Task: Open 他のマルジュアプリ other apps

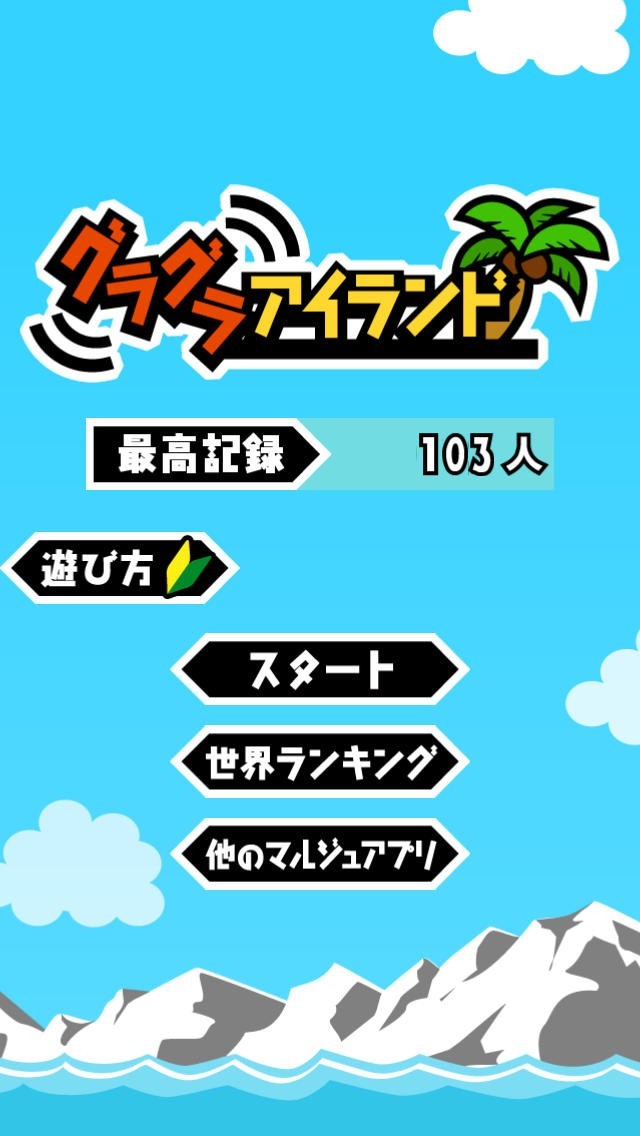Action: (320, 855)
